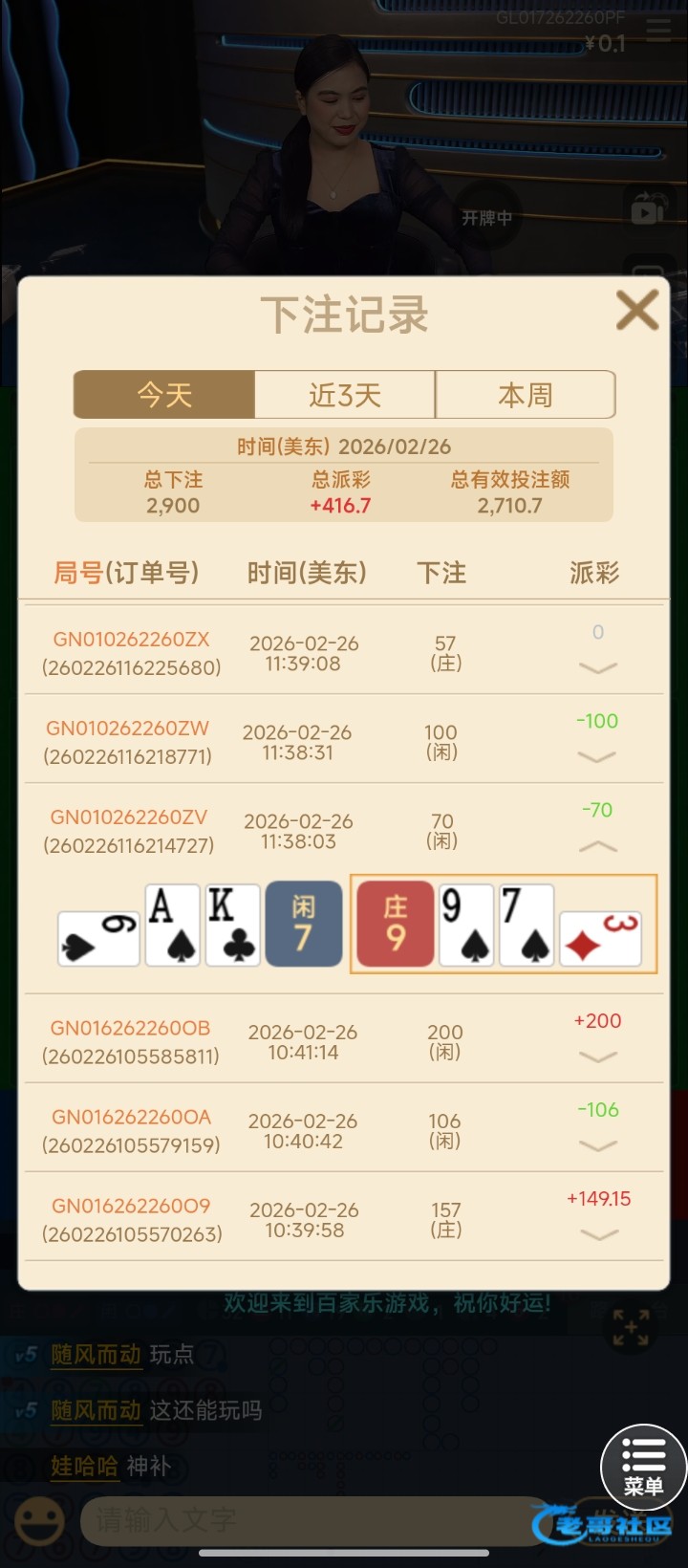This screenshot has height=1568, width=688.
Task: Open the emoji picker
Action: coord(39,1520)
